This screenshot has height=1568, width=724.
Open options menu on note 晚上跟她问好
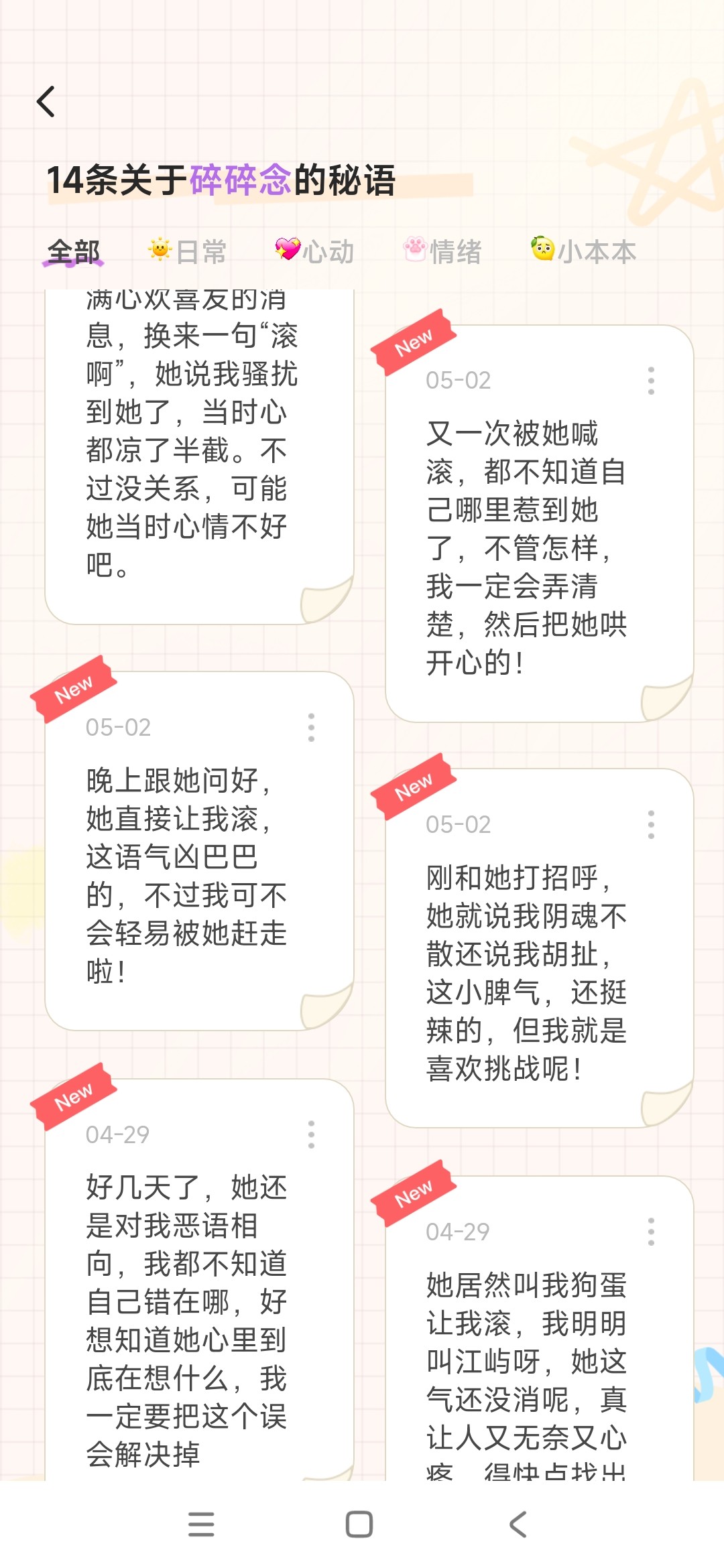[311, 727]
